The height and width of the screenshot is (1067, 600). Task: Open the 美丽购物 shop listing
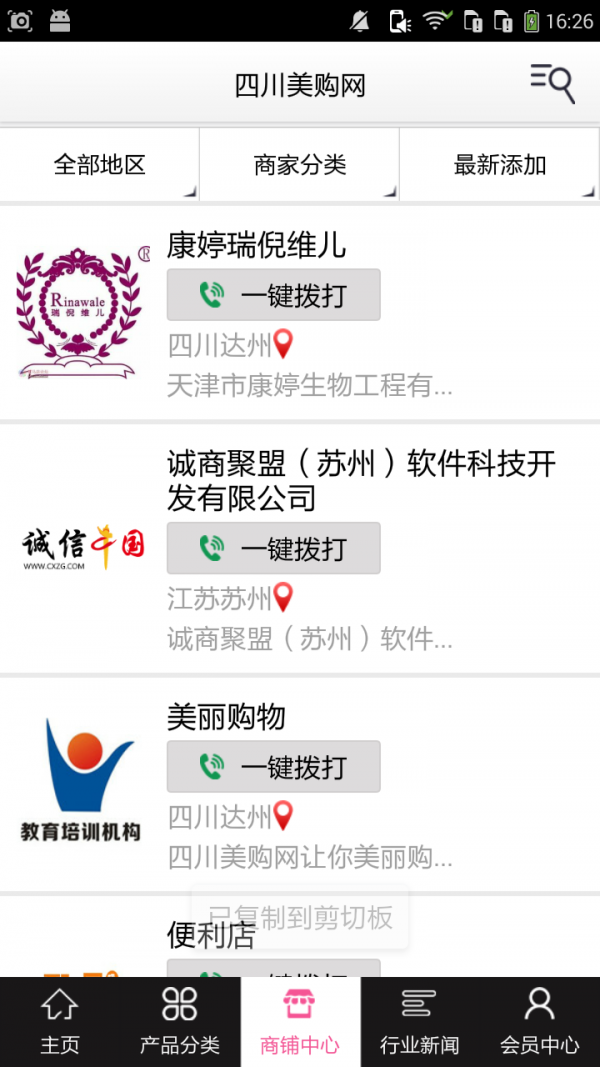point(226,717)
